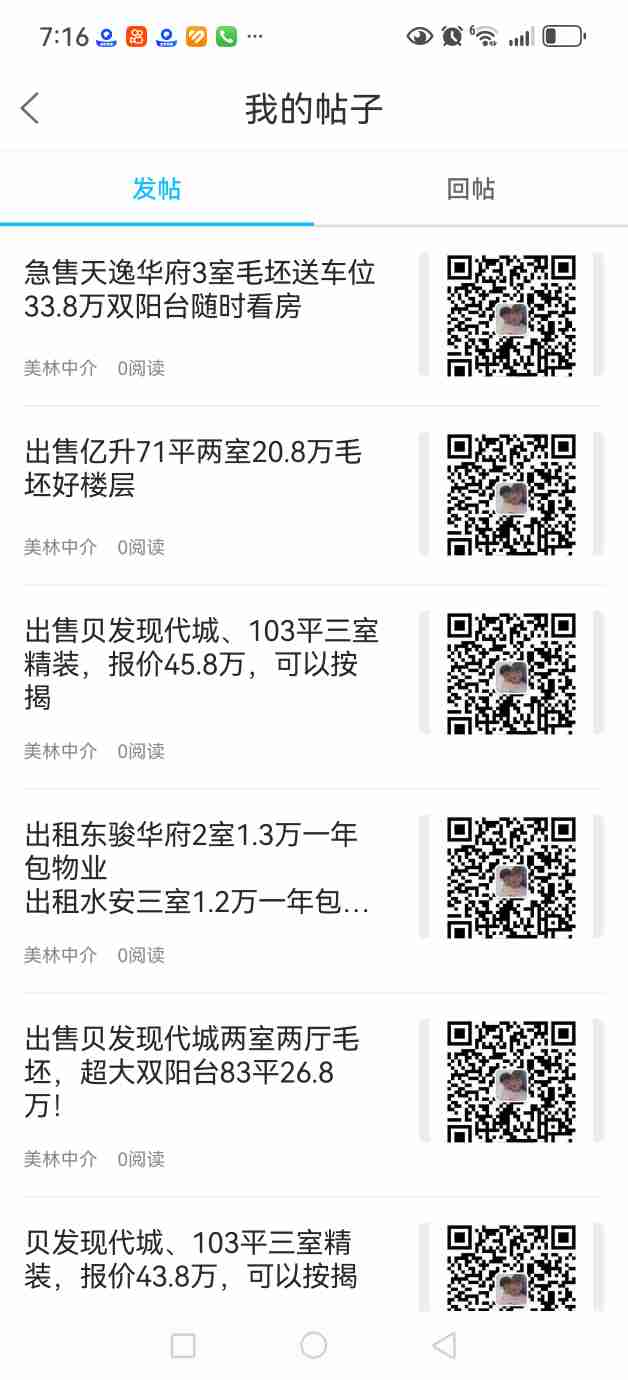Select the 发帖 tab
Screen dimensions: 628x1380
157,189
